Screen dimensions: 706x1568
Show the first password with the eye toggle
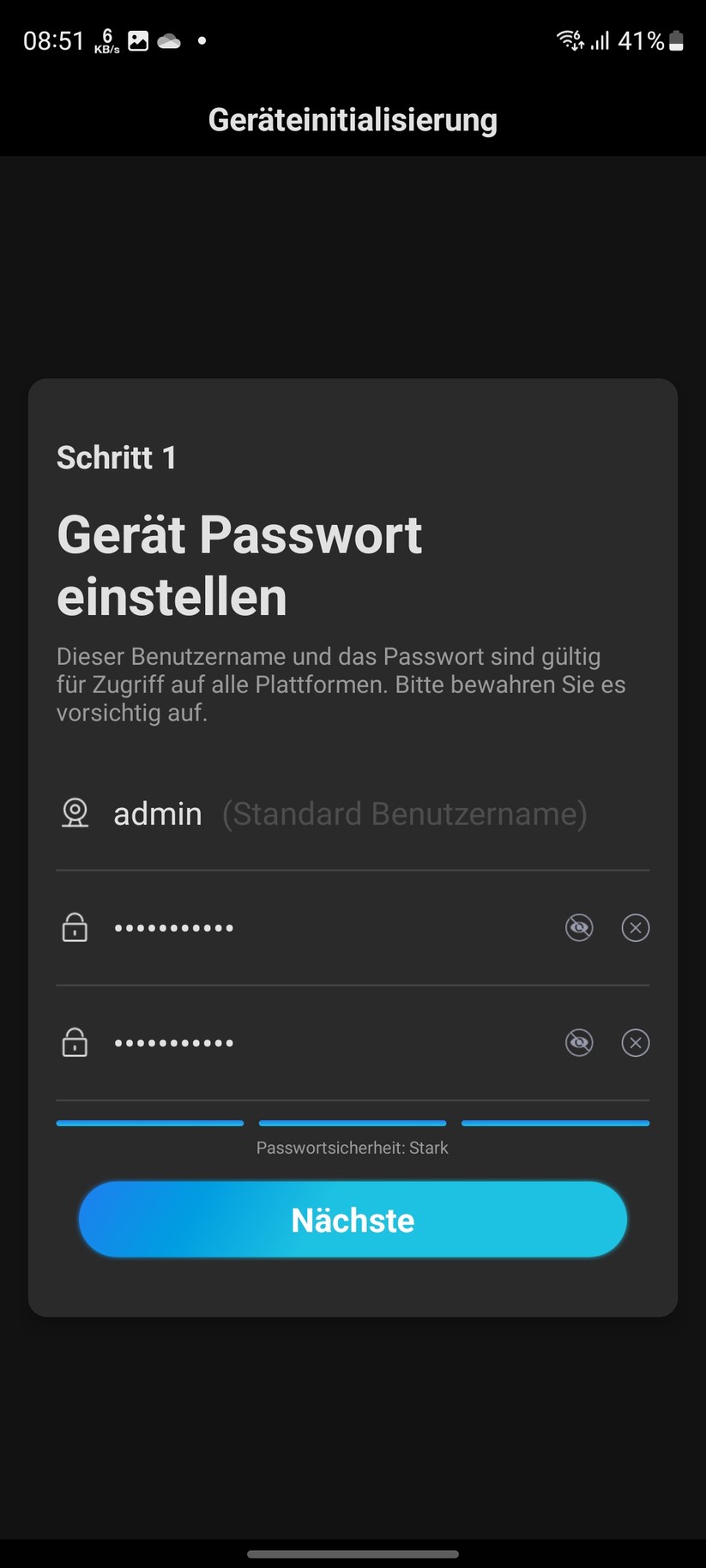pos(579,927)
